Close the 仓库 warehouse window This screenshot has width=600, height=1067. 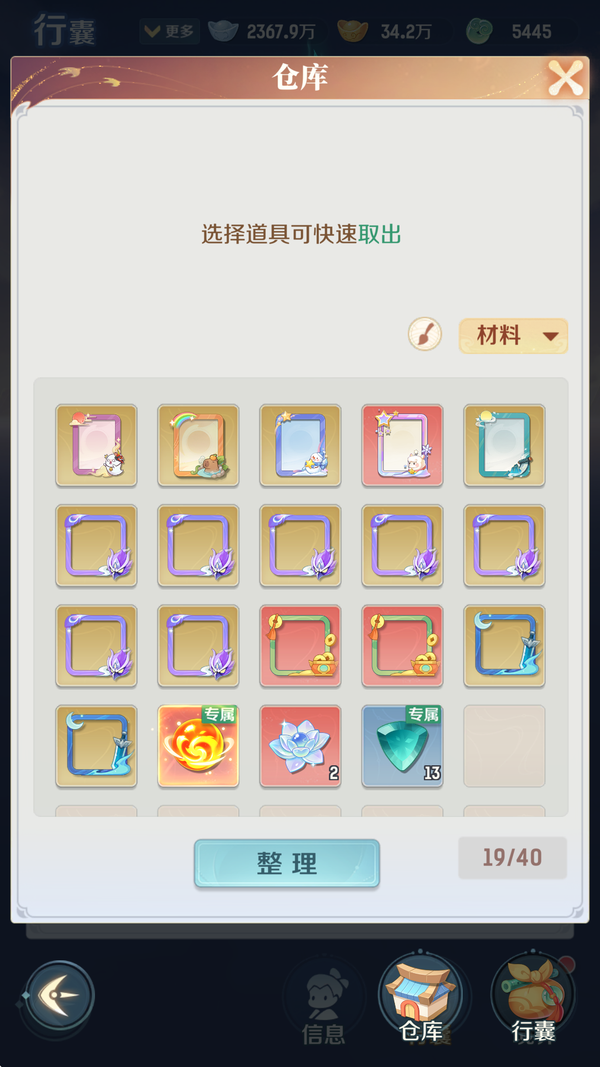565,78
